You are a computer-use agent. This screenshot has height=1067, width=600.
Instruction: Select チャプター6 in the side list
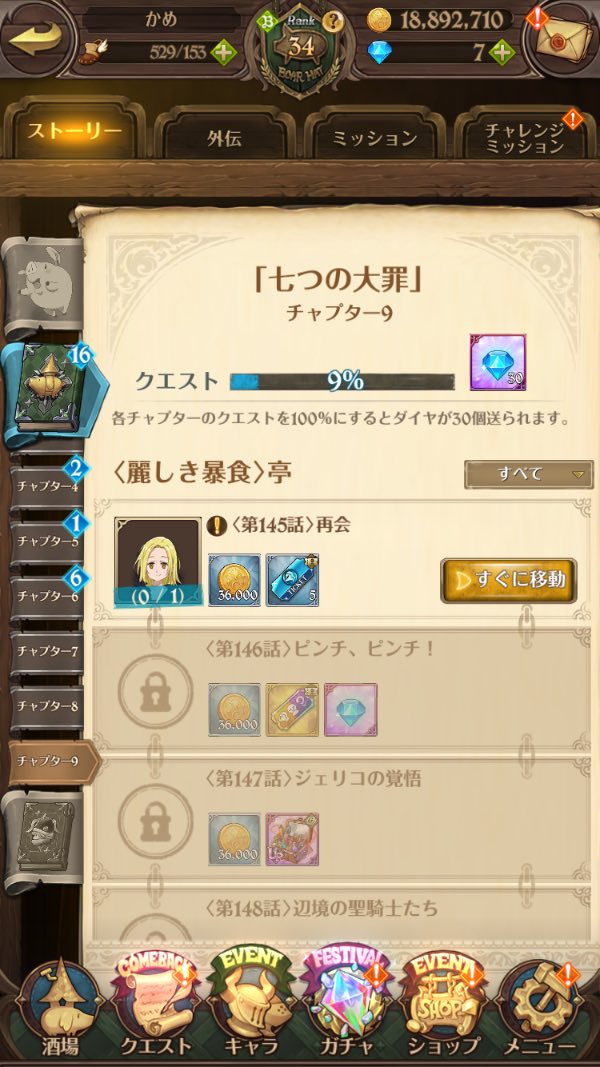pyautogui.click(x=47, y=596)
